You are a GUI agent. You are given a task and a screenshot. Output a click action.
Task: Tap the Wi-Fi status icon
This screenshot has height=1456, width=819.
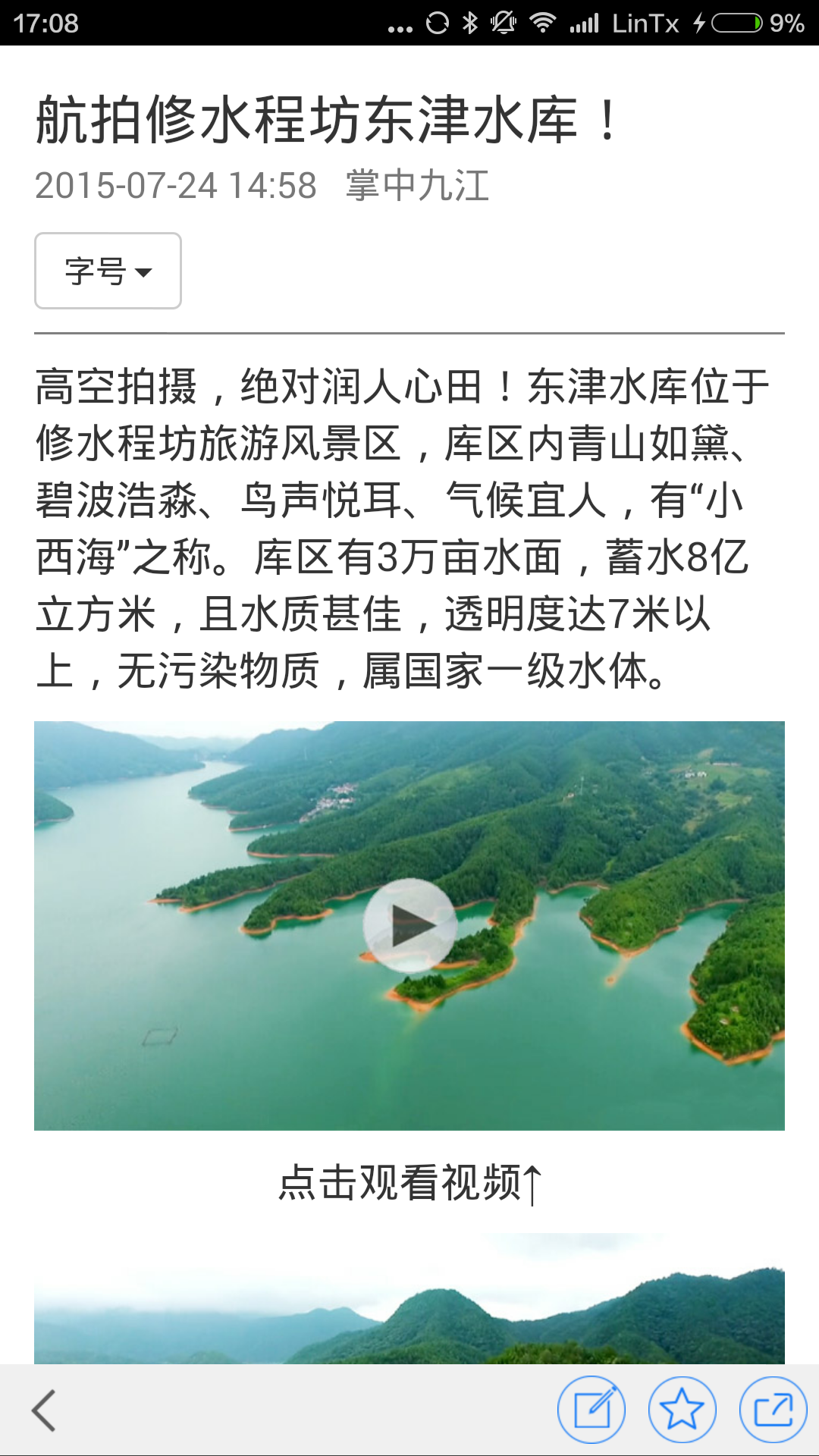point(544,23)
